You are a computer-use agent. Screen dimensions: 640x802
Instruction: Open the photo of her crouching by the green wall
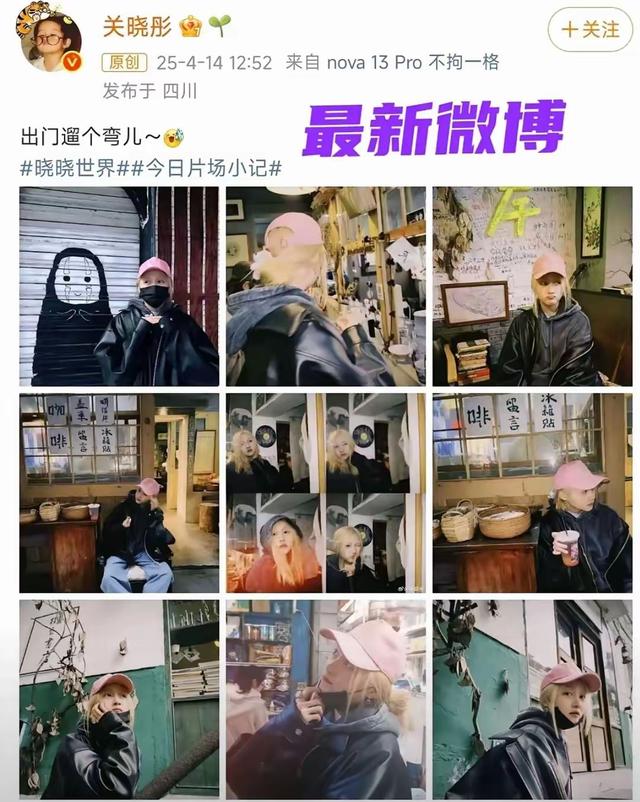click(x=119, y=698)
